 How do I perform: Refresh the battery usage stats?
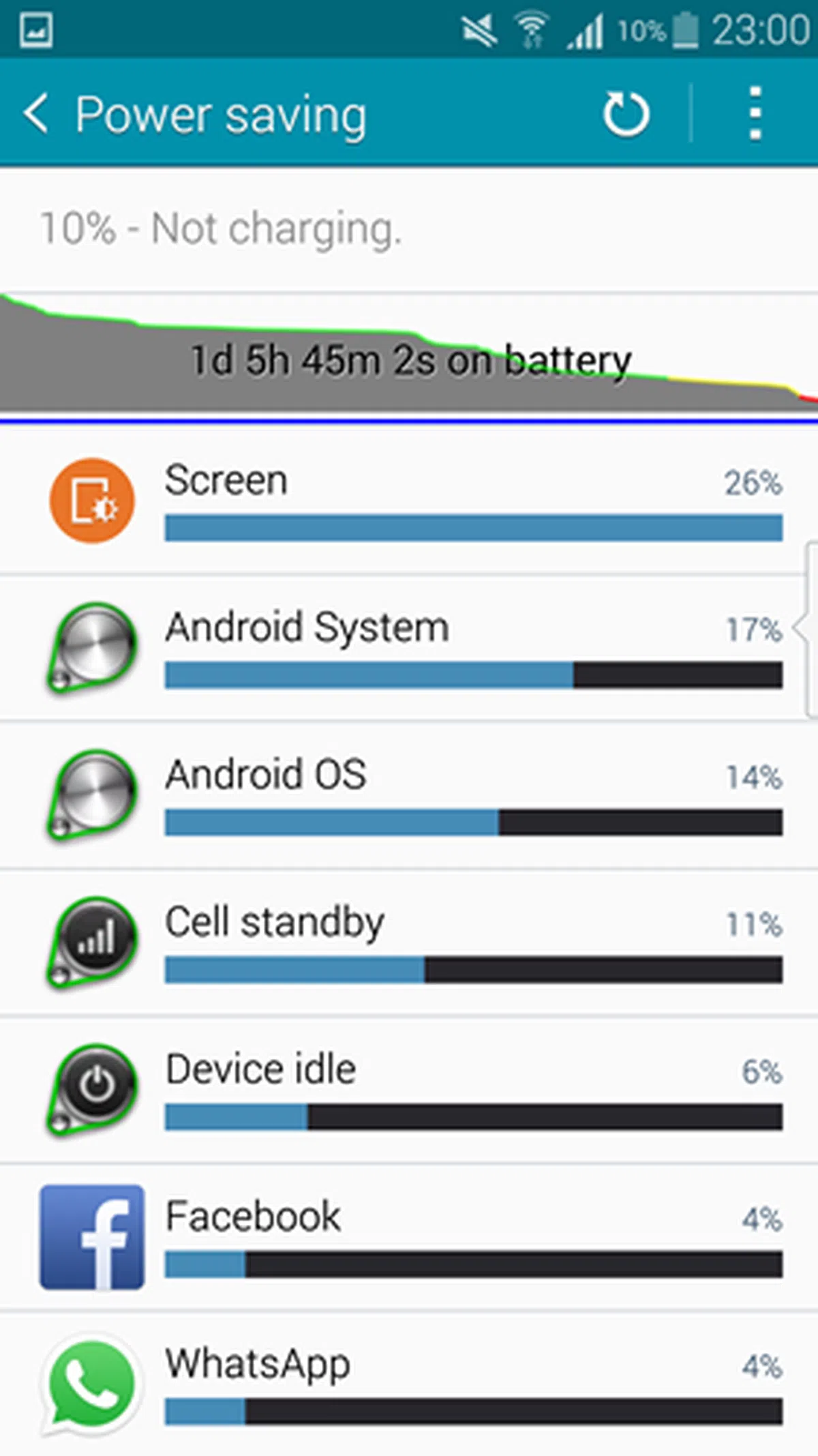click(625, 114)
